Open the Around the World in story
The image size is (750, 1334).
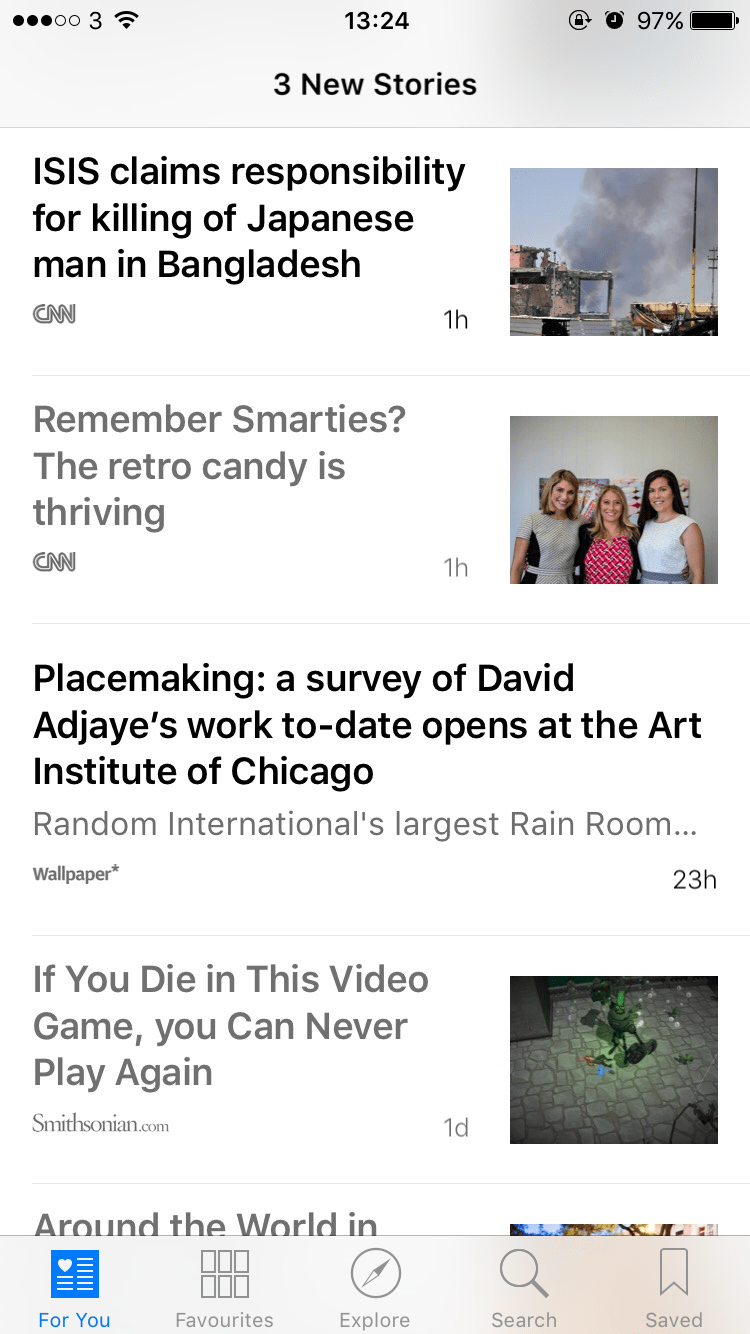pos(206,1222)
